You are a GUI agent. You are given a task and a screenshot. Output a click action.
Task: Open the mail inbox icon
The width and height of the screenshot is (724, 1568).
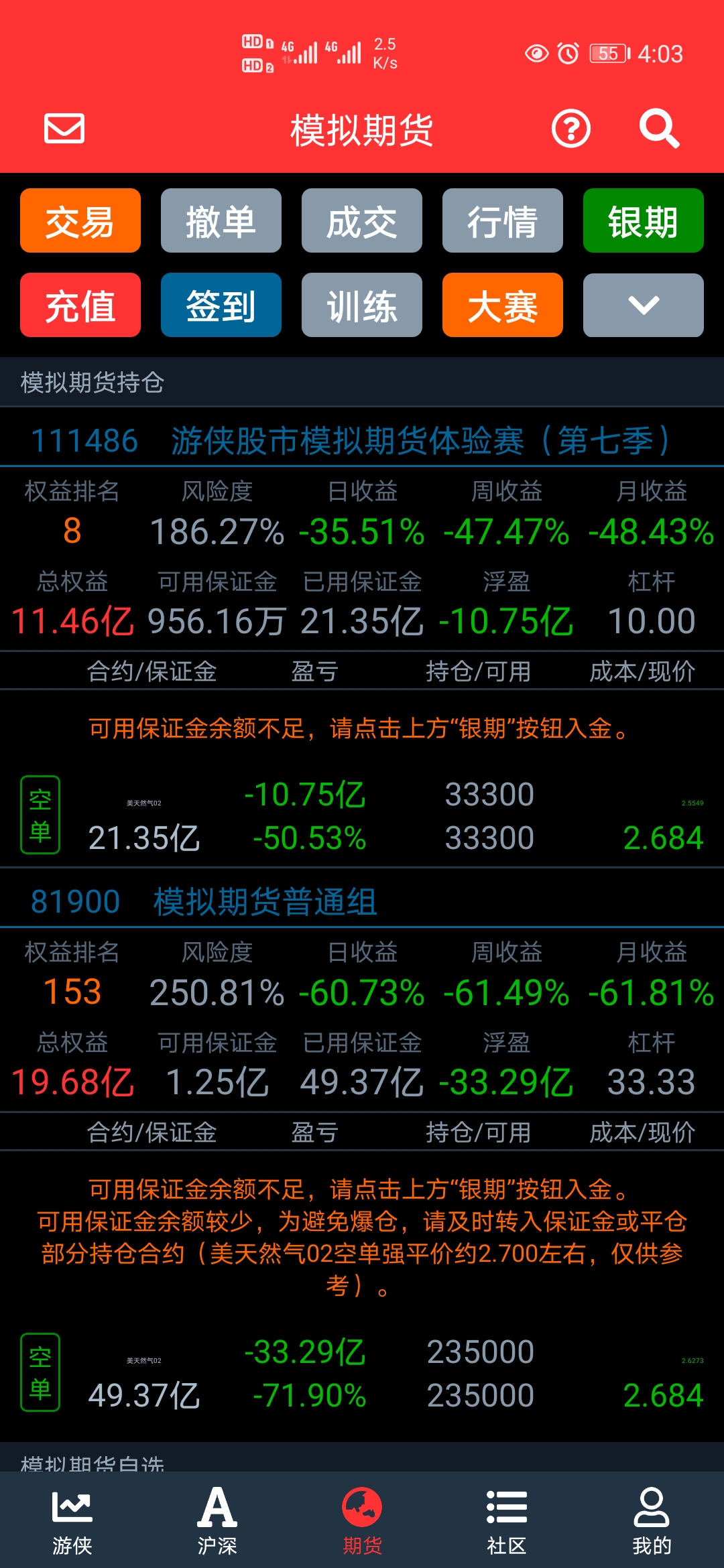point(64,129)
